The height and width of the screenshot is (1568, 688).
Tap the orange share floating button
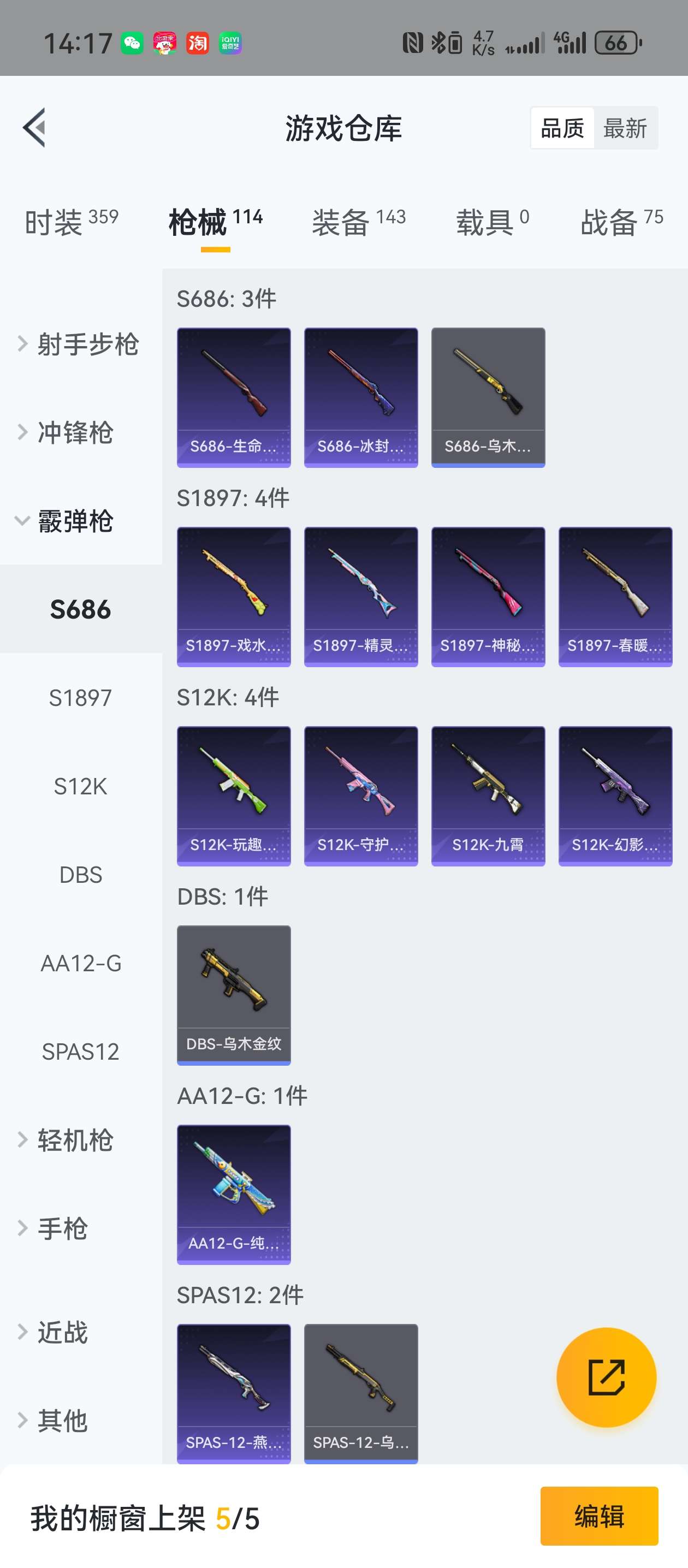606,1377
